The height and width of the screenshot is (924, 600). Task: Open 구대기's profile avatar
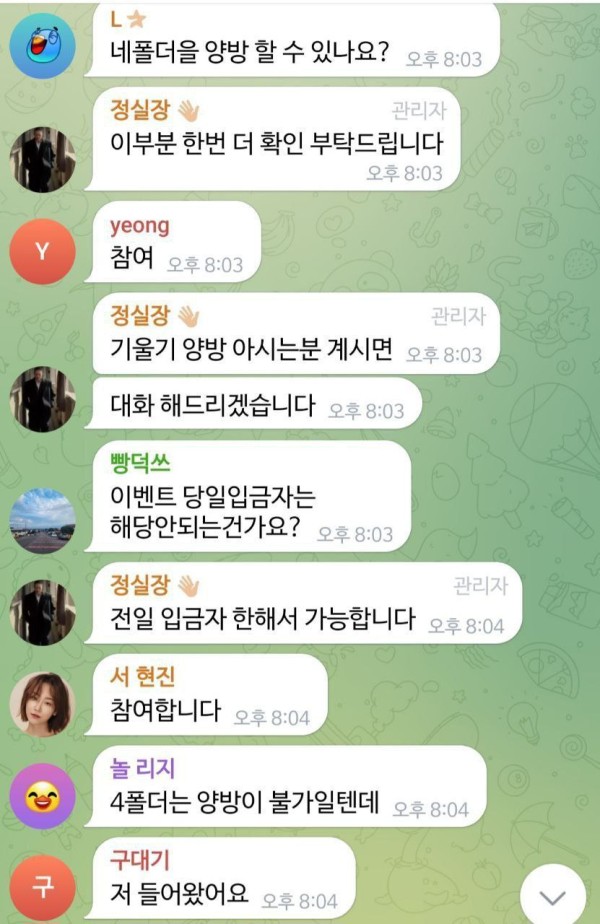tap(42, 886)
